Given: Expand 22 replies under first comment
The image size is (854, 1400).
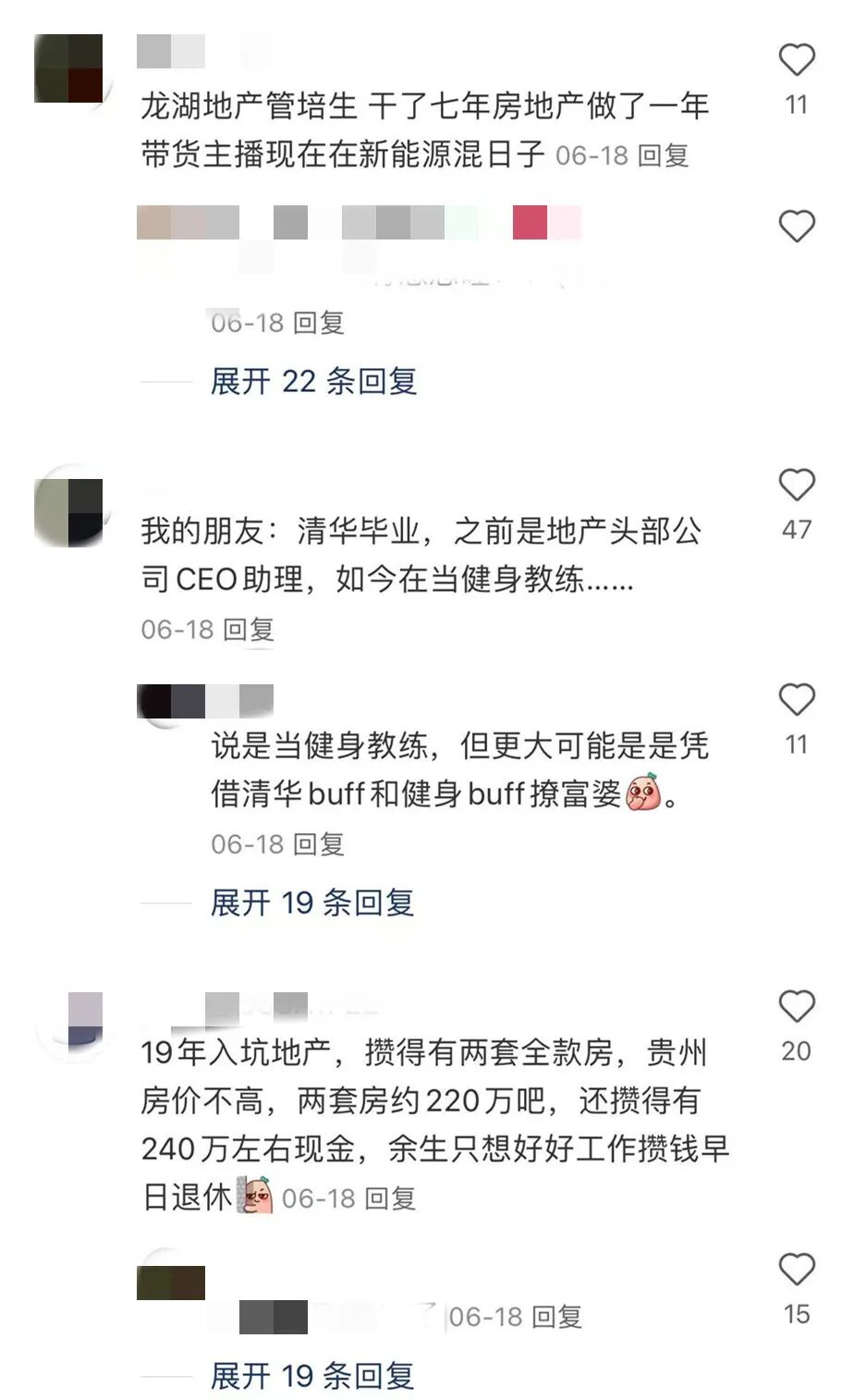Looking at the screenshot, I should (x=312, y=381).
